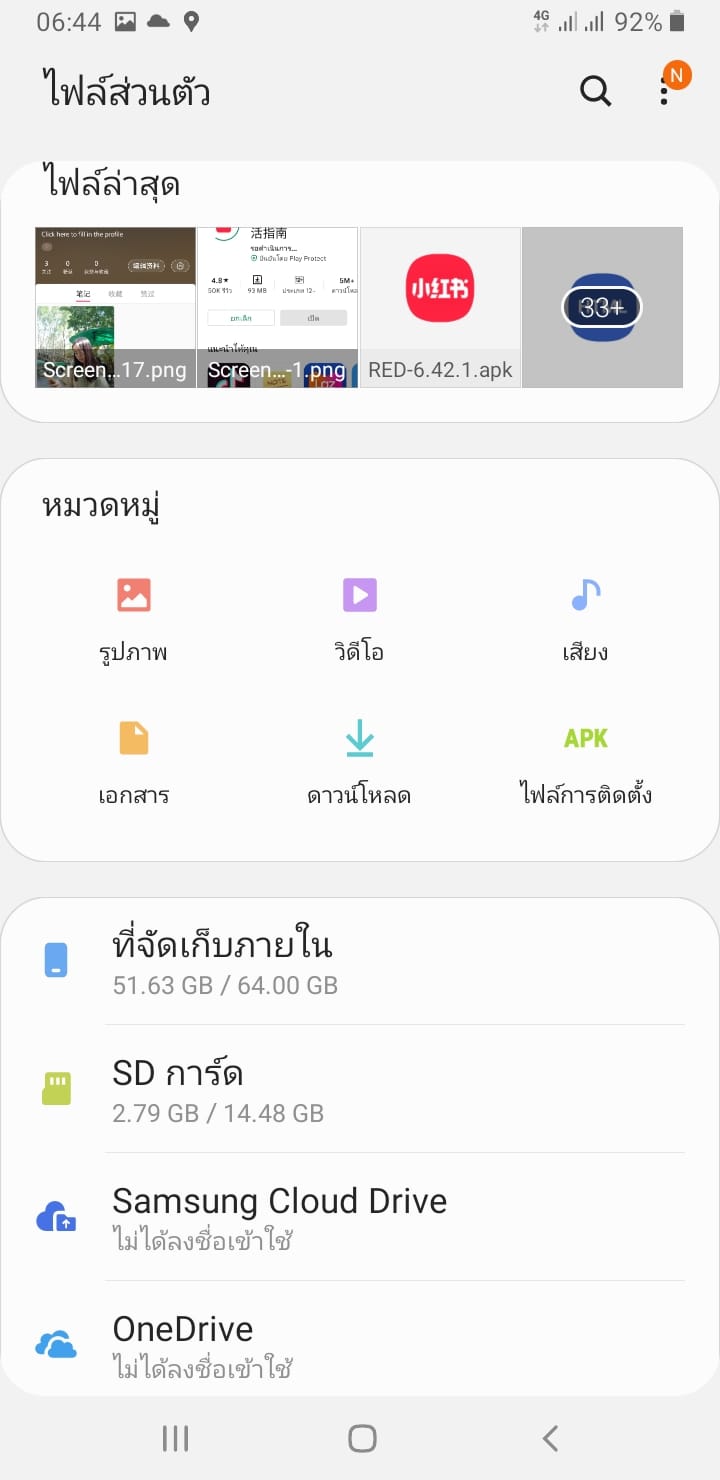Viewport: 720px width, 1480px height.
Task: Show recent apps from navigation bar
Action: pyautogui.click(x=175, y=1438)
